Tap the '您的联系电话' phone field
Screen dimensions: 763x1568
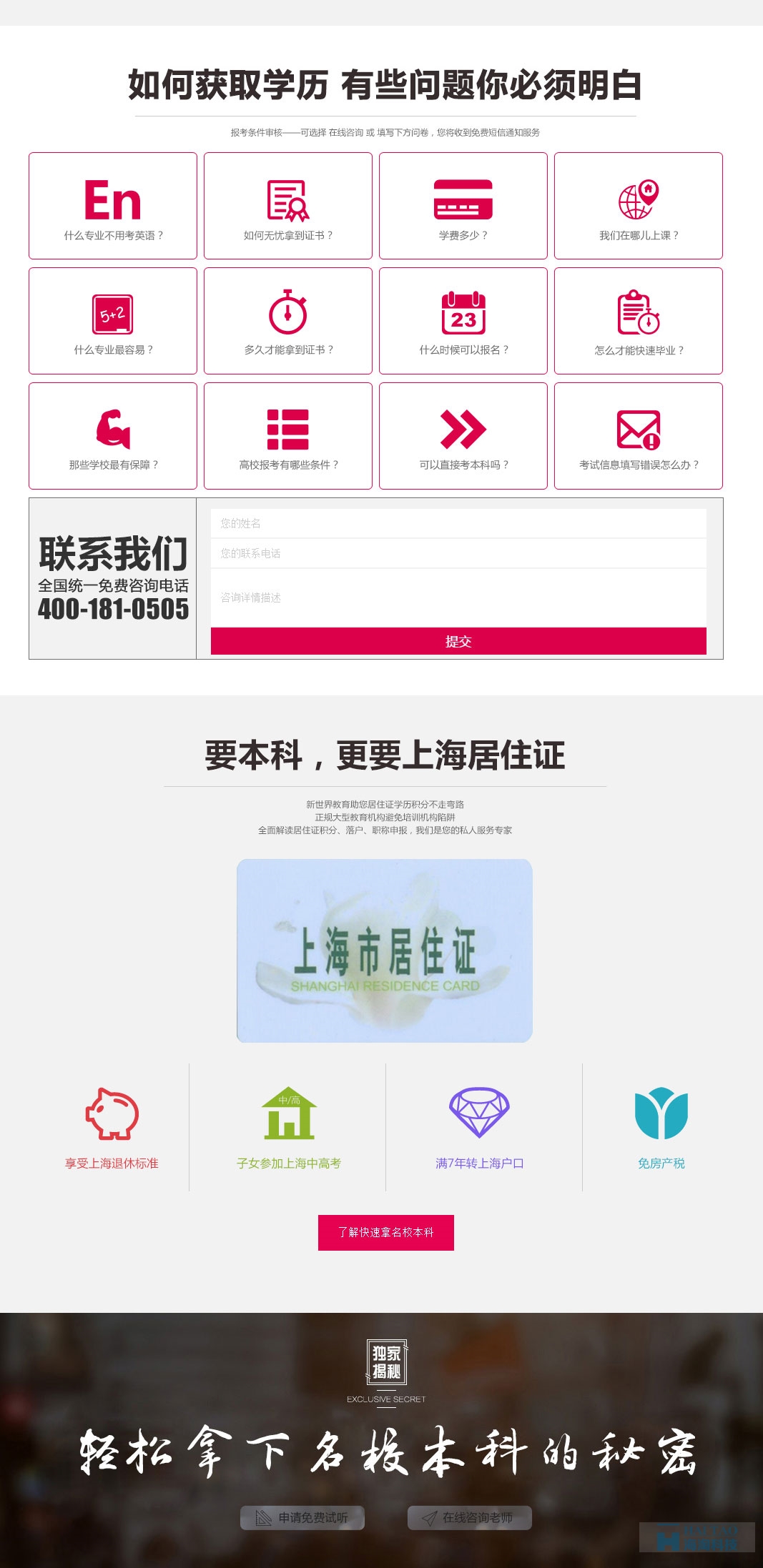(x=458, y=553)
